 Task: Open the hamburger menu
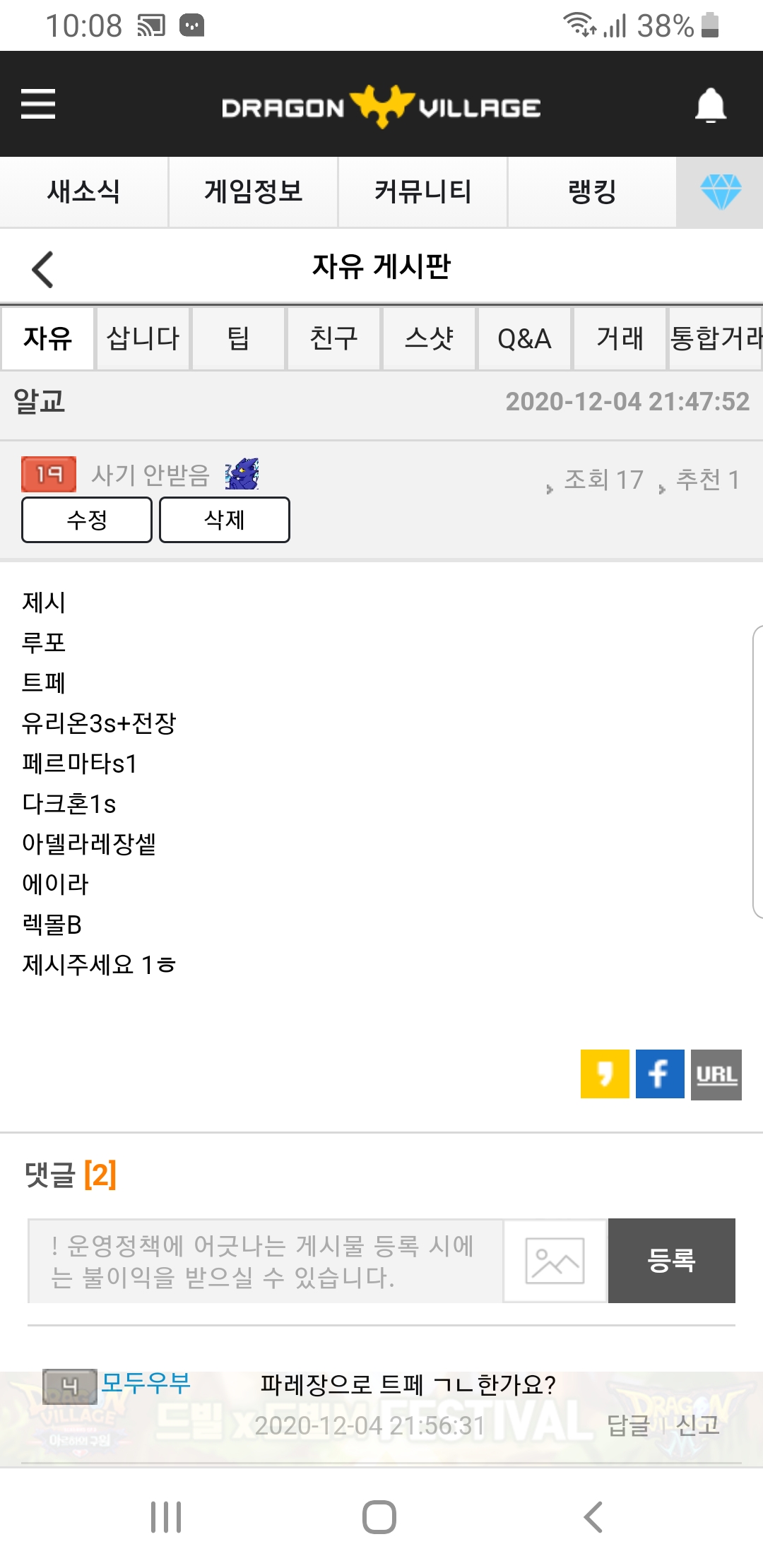[x=38, y=104]
